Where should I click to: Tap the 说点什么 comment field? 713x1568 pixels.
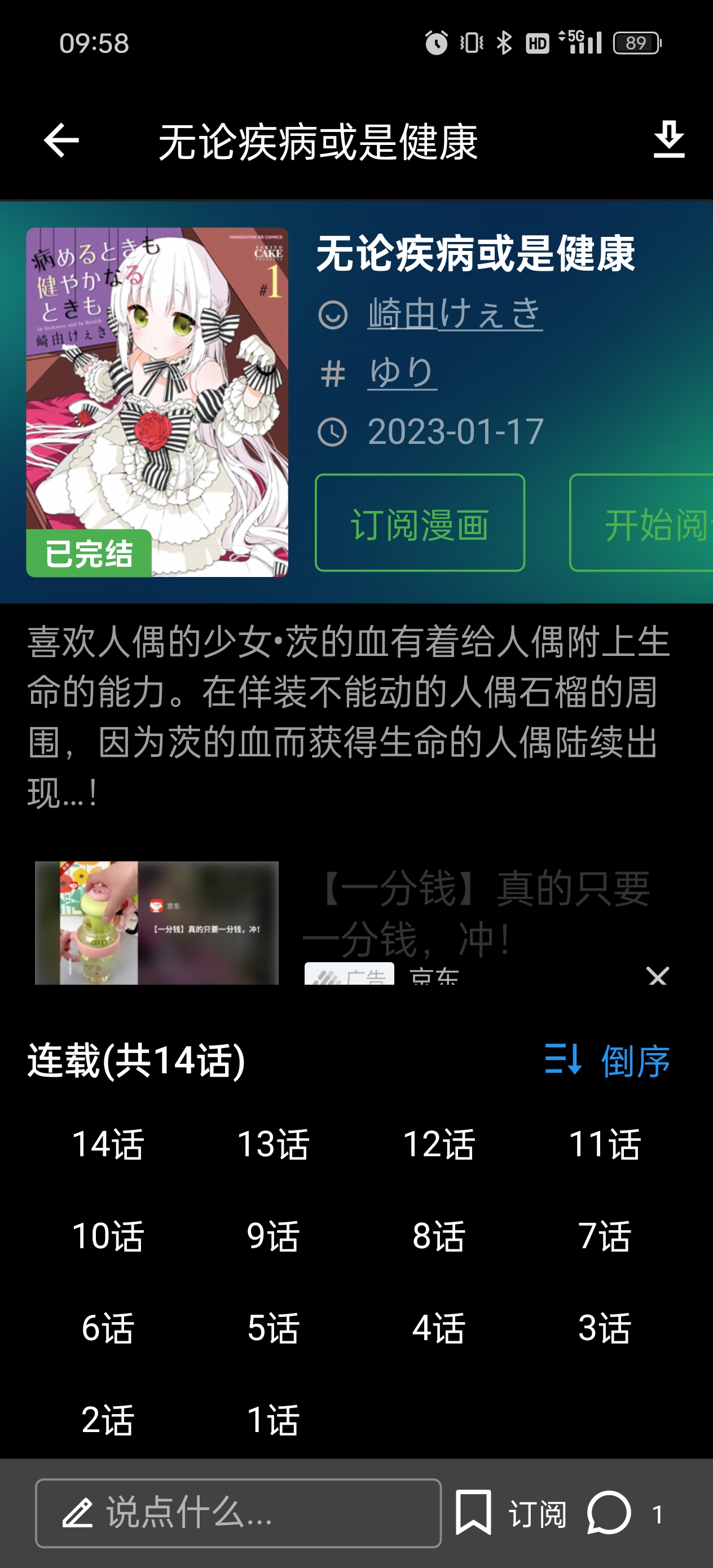[237, 1513]
